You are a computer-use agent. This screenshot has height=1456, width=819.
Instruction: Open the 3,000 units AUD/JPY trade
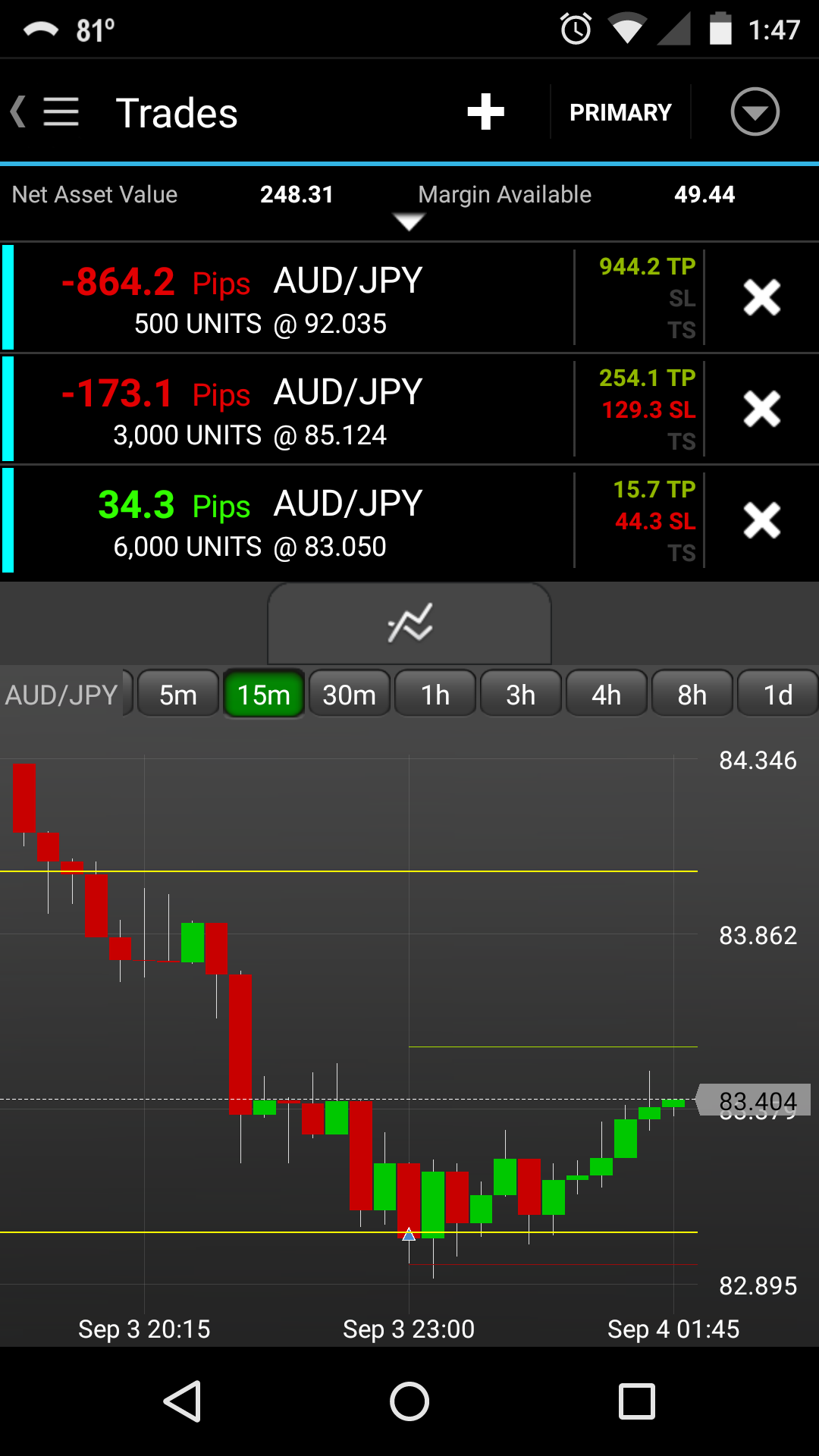288,409
